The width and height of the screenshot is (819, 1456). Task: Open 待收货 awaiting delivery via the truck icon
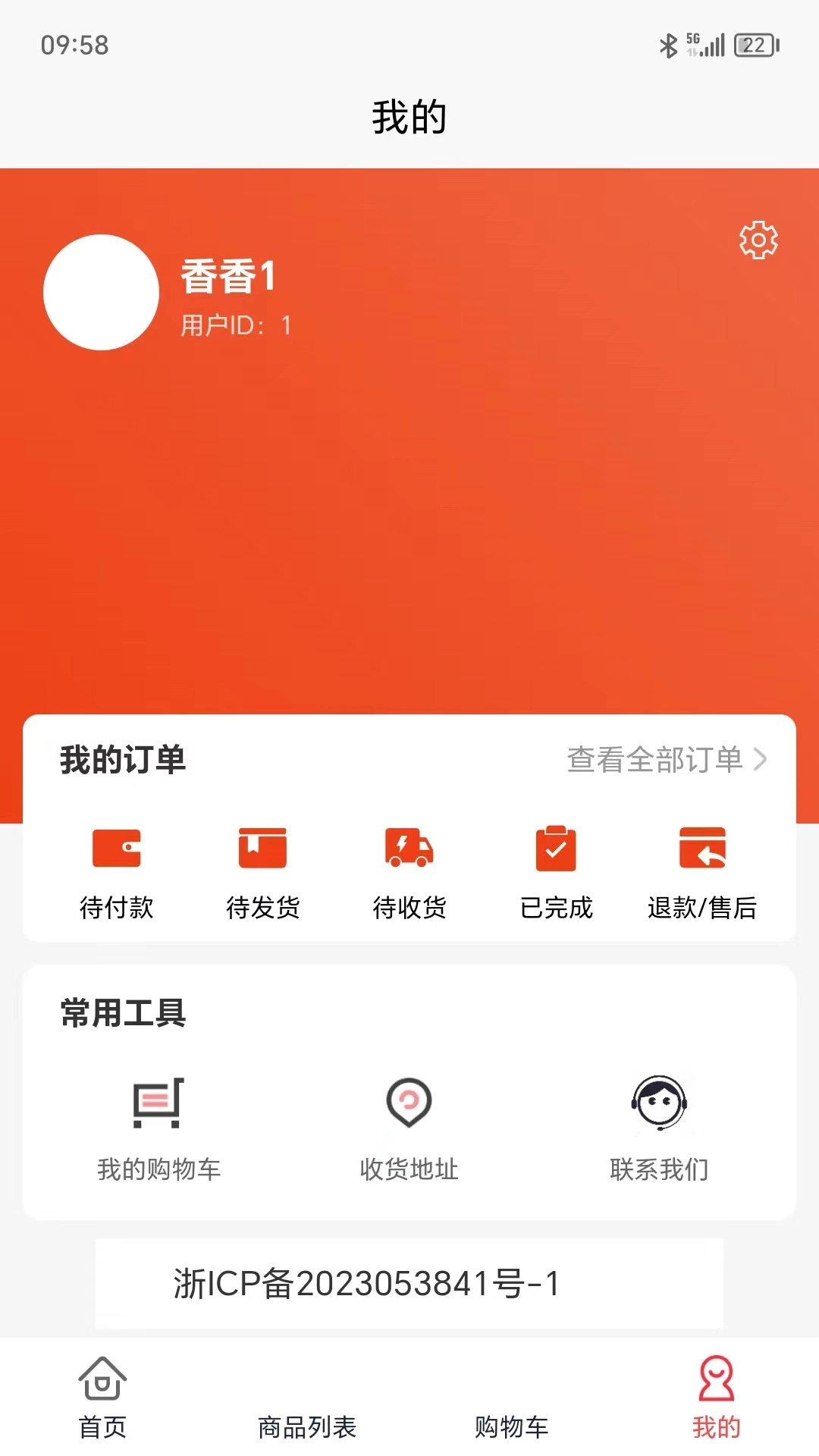(408, 849)
